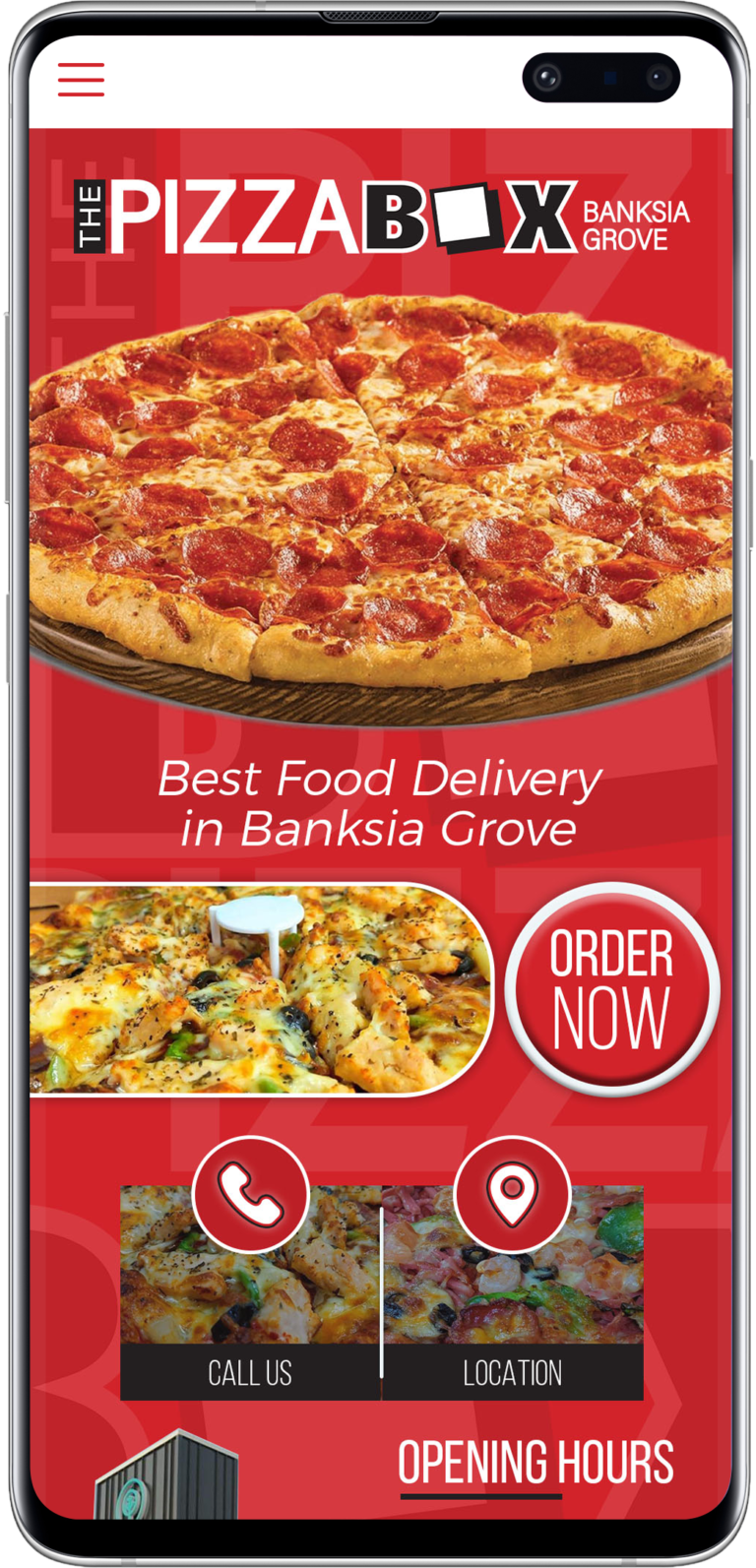Tap the Order Now button
This screenshot has width=756, height=1568.
(x=611, y=988)
